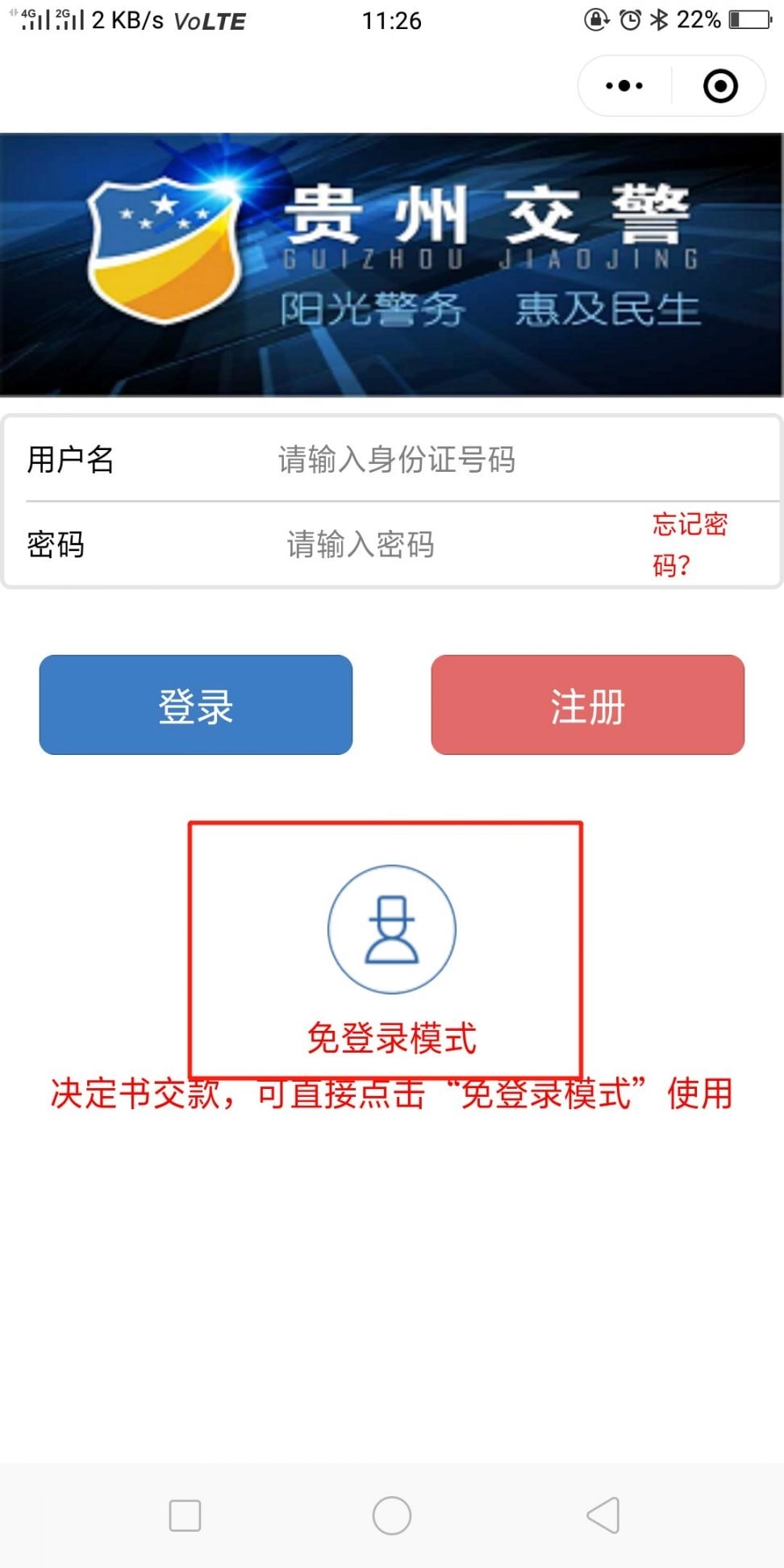The height and width of the screenshot is (1568, 784).
Task: Tap the blue 登录 button
Action: (x=196, y=705)
